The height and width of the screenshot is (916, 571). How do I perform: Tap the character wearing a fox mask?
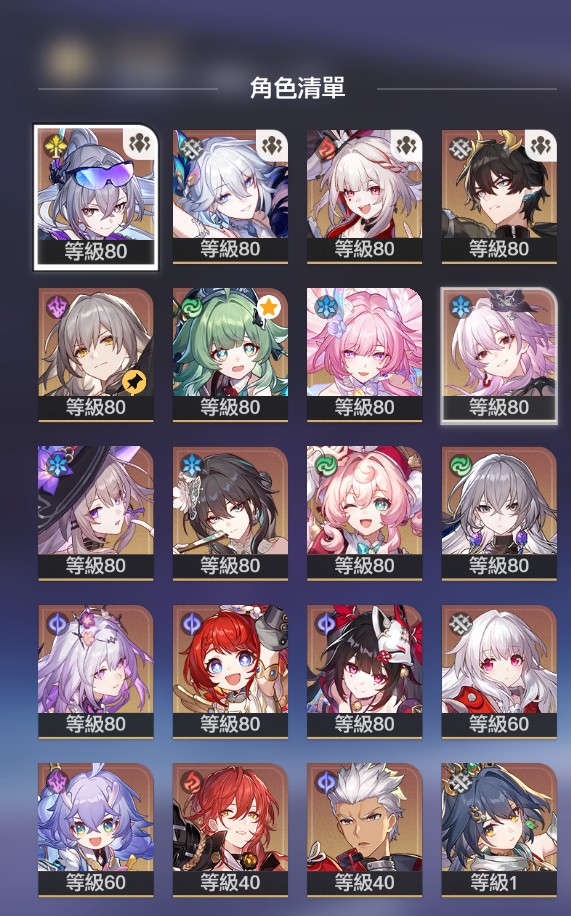[x=365, y=671]
